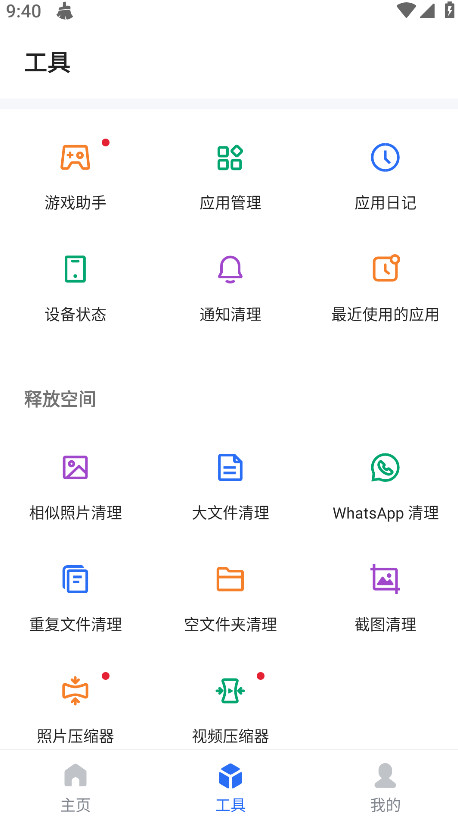Viewport: 458px width, 820px height.
Task: Open WhatsApp 清理 cleaner
Action: pyautogui.click(x=385, y=486)
